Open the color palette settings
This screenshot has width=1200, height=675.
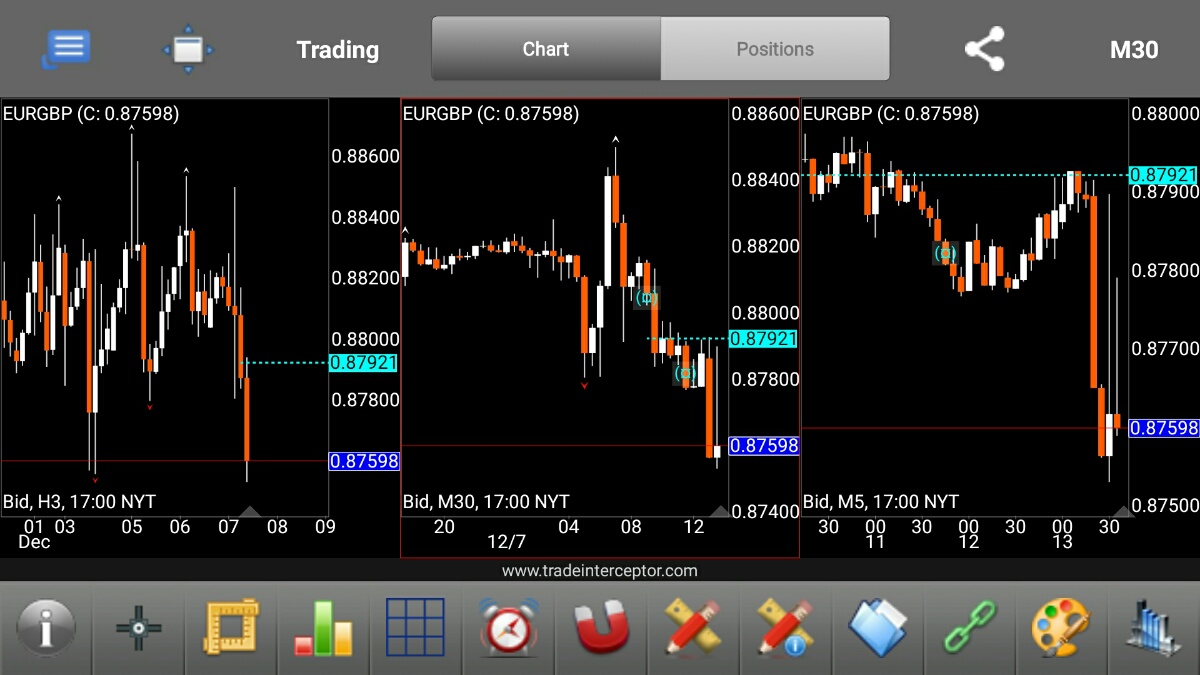tap(1061, 629)
